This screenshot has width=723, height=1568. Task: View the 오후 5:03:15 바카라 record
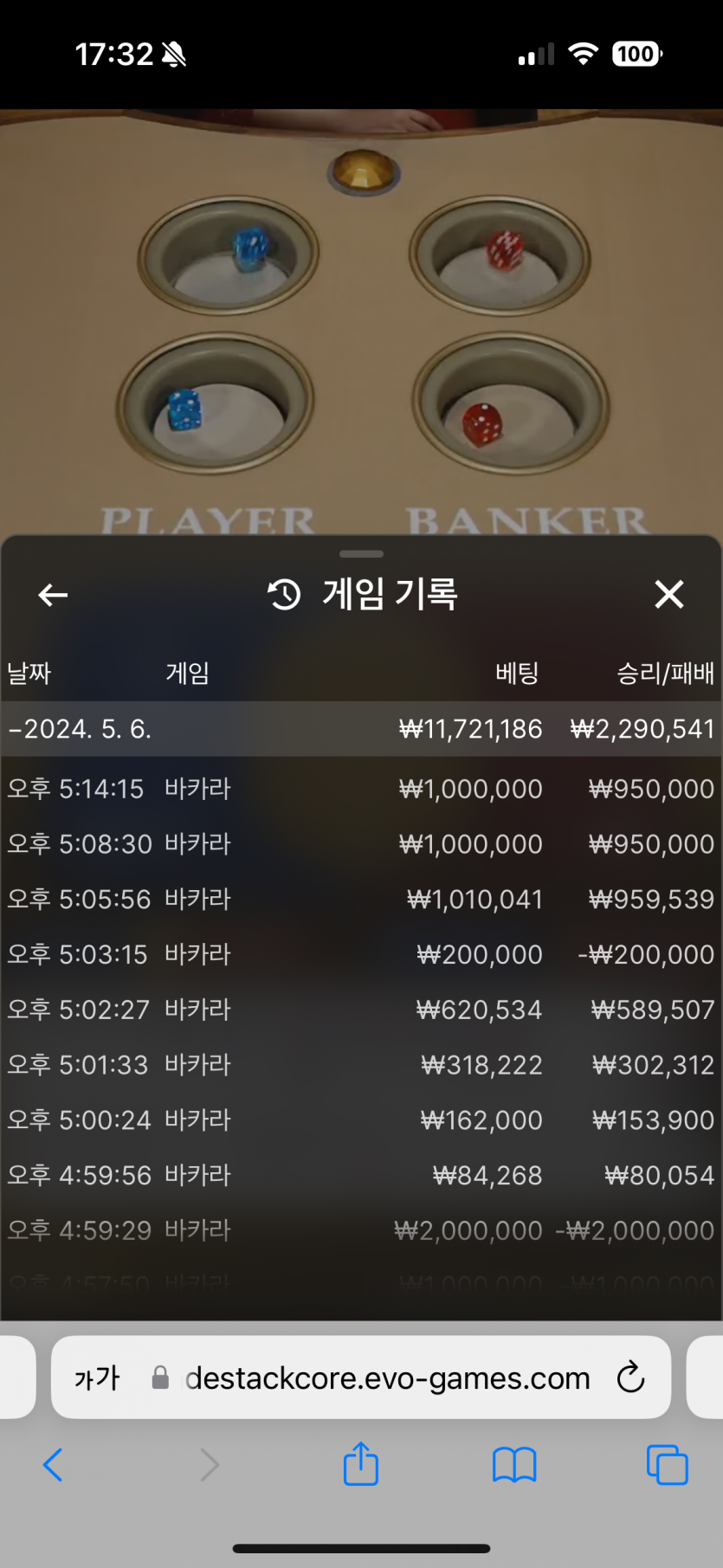[x=360, y=954]
